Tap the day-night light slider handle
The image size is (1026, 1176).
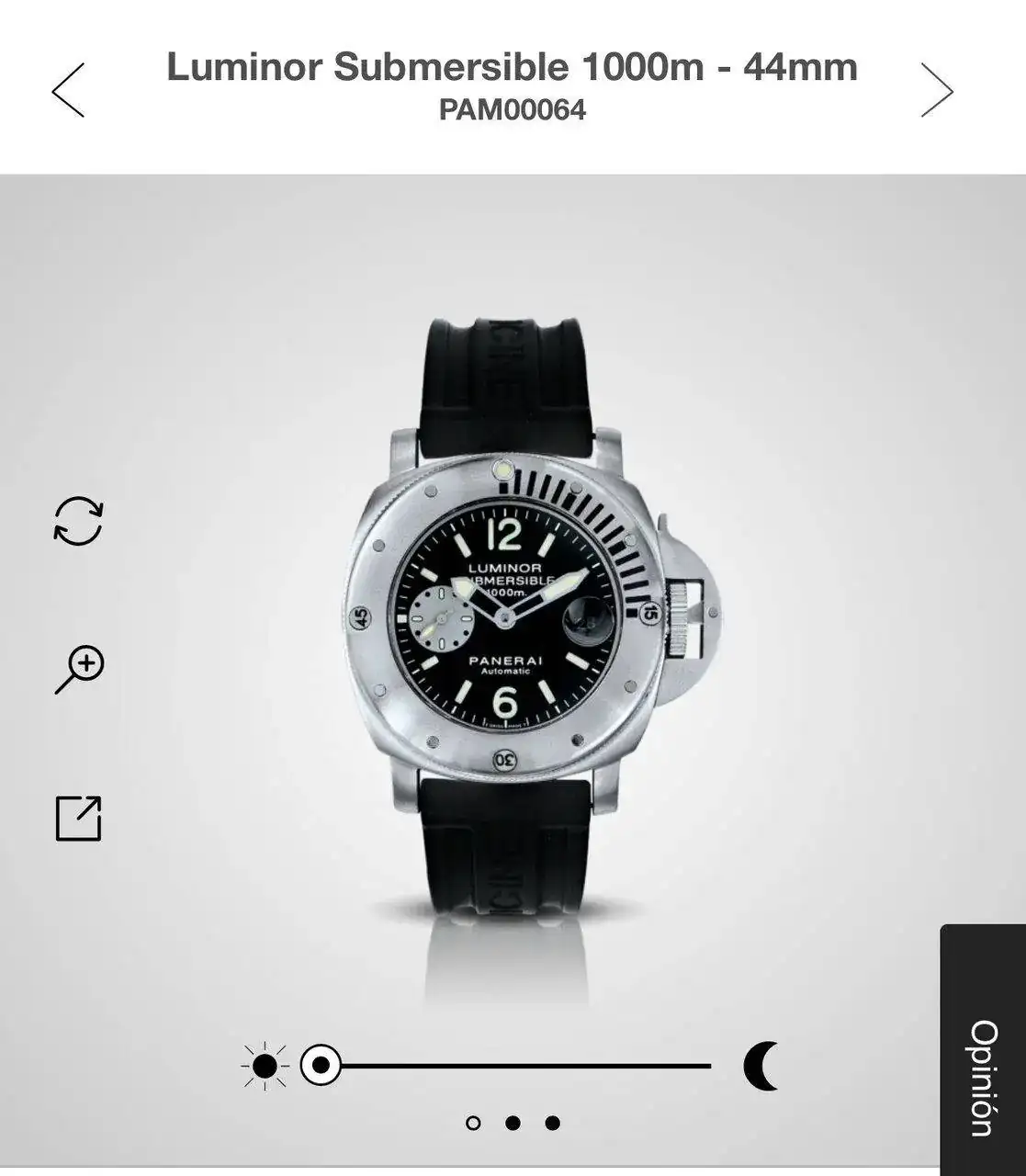pyautogui.click(x=321, y=1066)
